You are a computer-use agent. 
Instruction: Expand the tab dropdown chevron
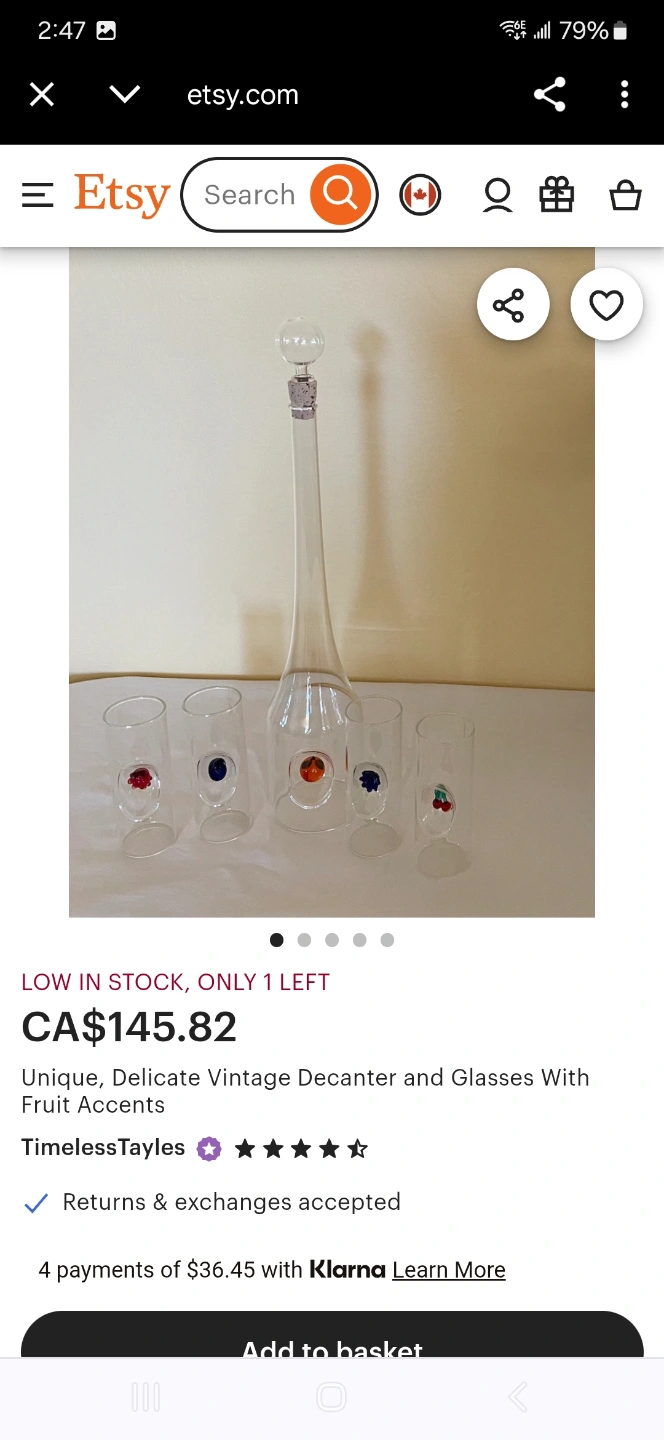(125, 95)
